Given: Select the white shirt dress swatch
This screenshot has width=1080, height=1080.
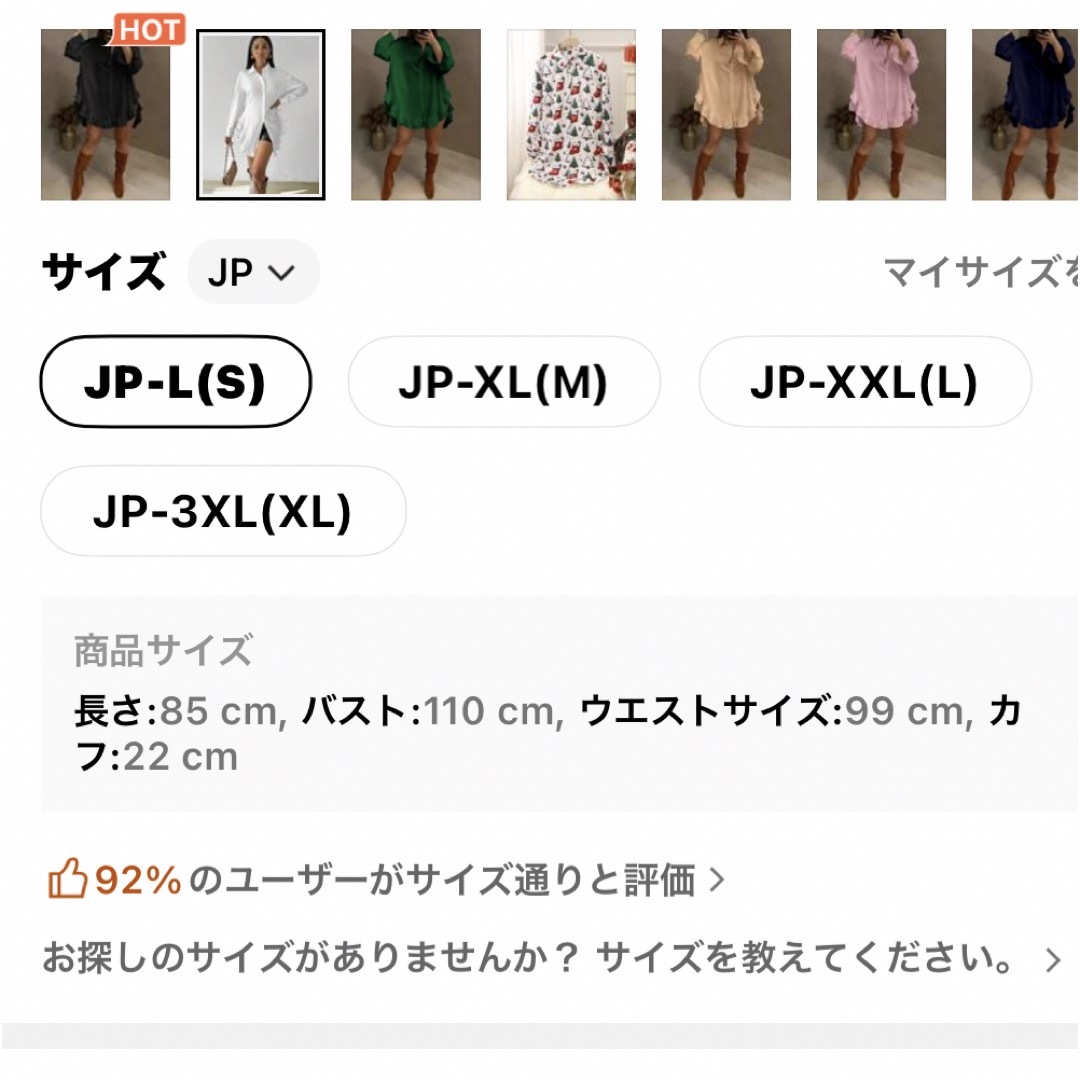Looking at the screenshot, I should [x=261, y=114].
